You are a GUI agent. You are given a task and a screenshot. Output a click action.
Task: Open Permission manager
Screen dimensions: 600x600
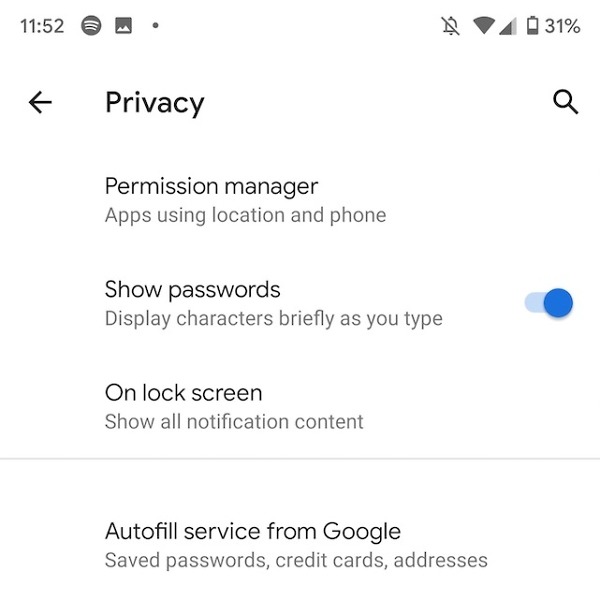click(245, 199)
